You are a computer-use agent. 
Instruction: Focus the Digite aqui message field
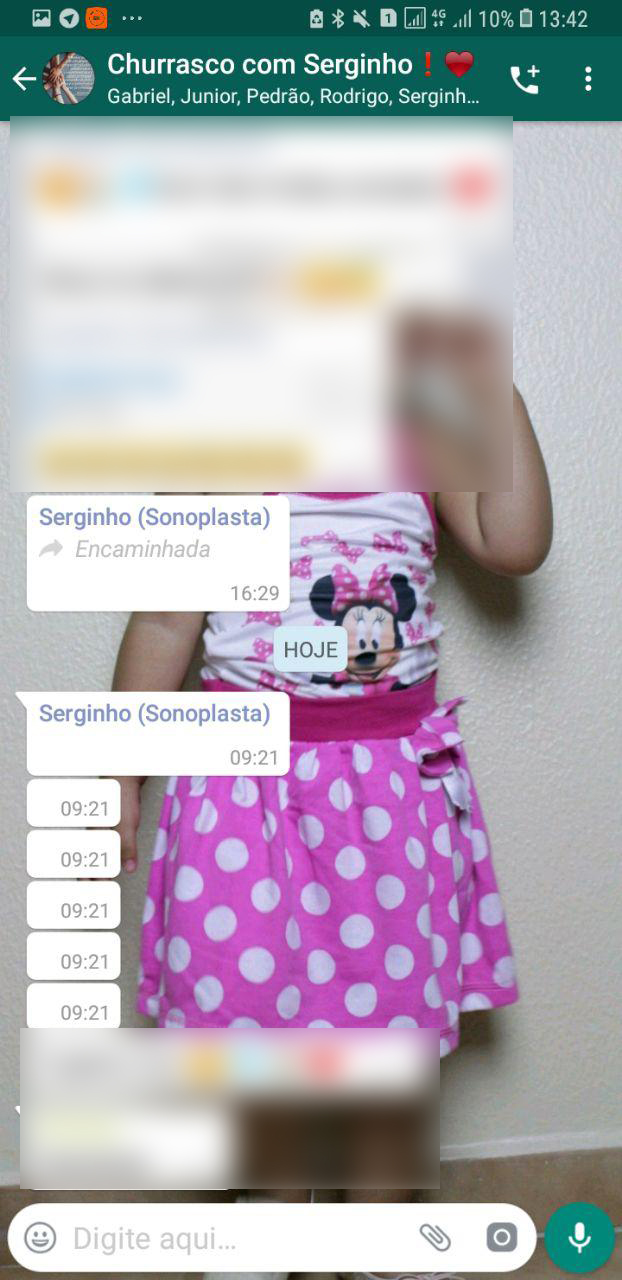pos(235,1240)
